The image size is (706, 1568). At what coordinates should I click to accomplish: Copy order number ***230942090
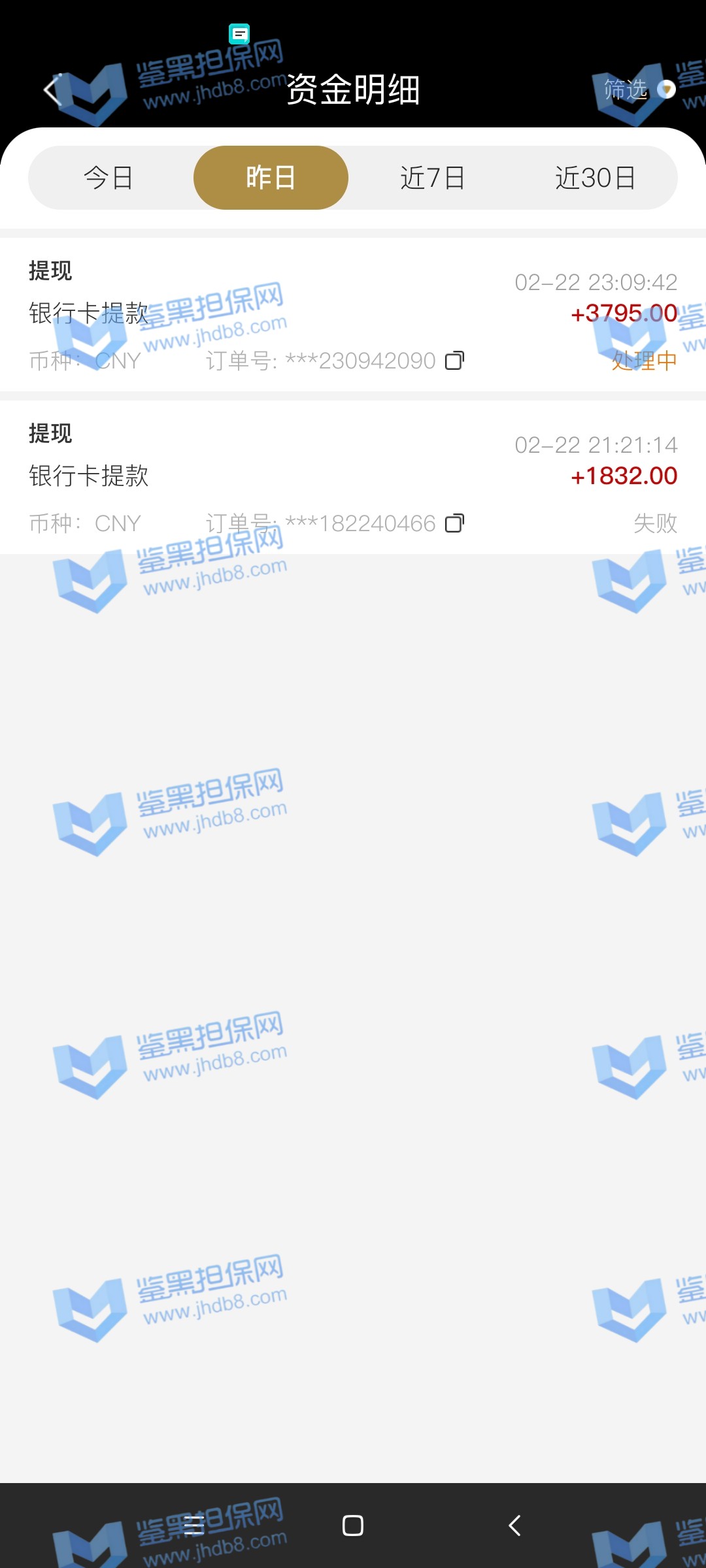pos(454,361)
